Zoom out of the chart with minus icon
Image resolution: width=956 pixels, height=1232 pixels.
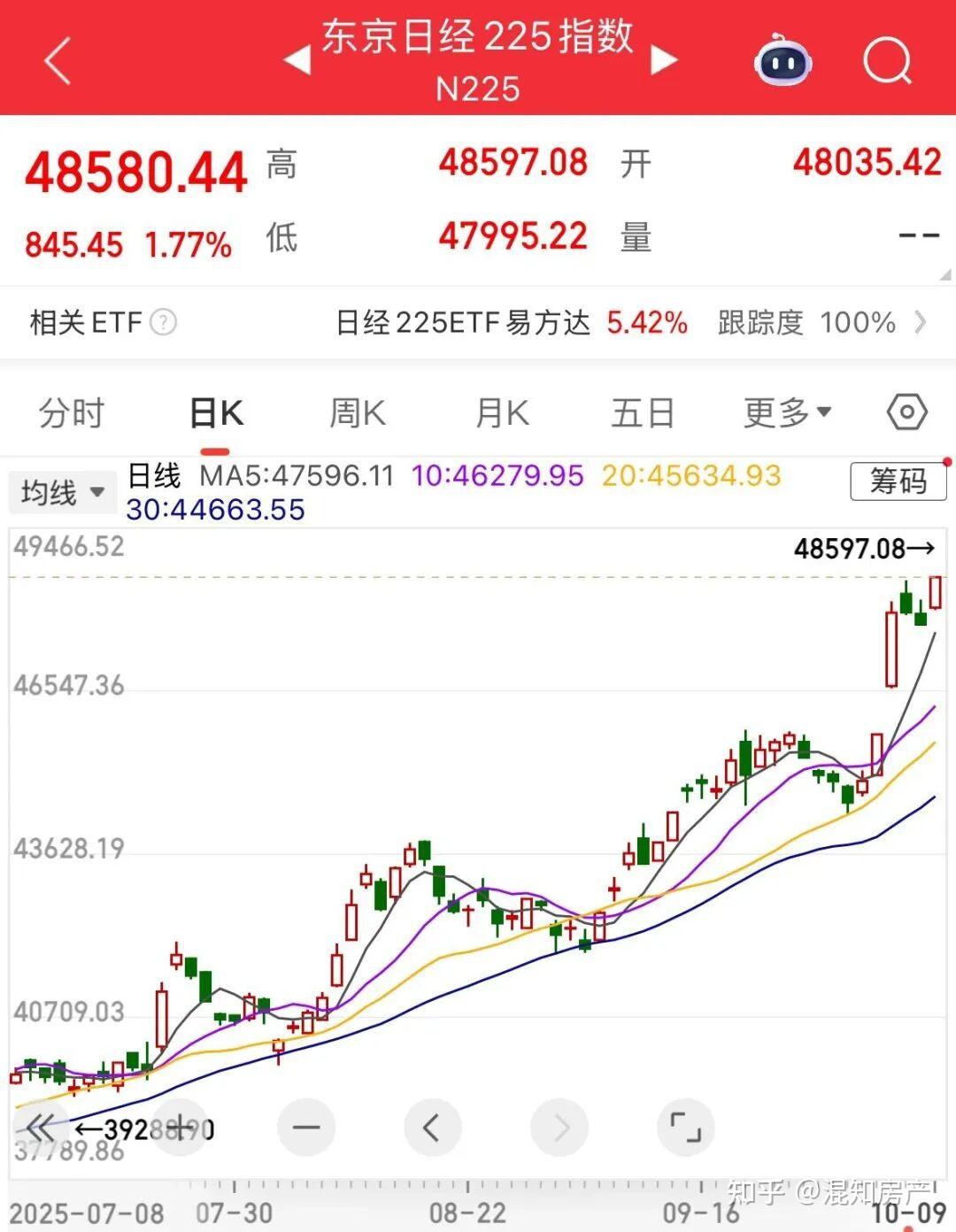point(305,1128)
